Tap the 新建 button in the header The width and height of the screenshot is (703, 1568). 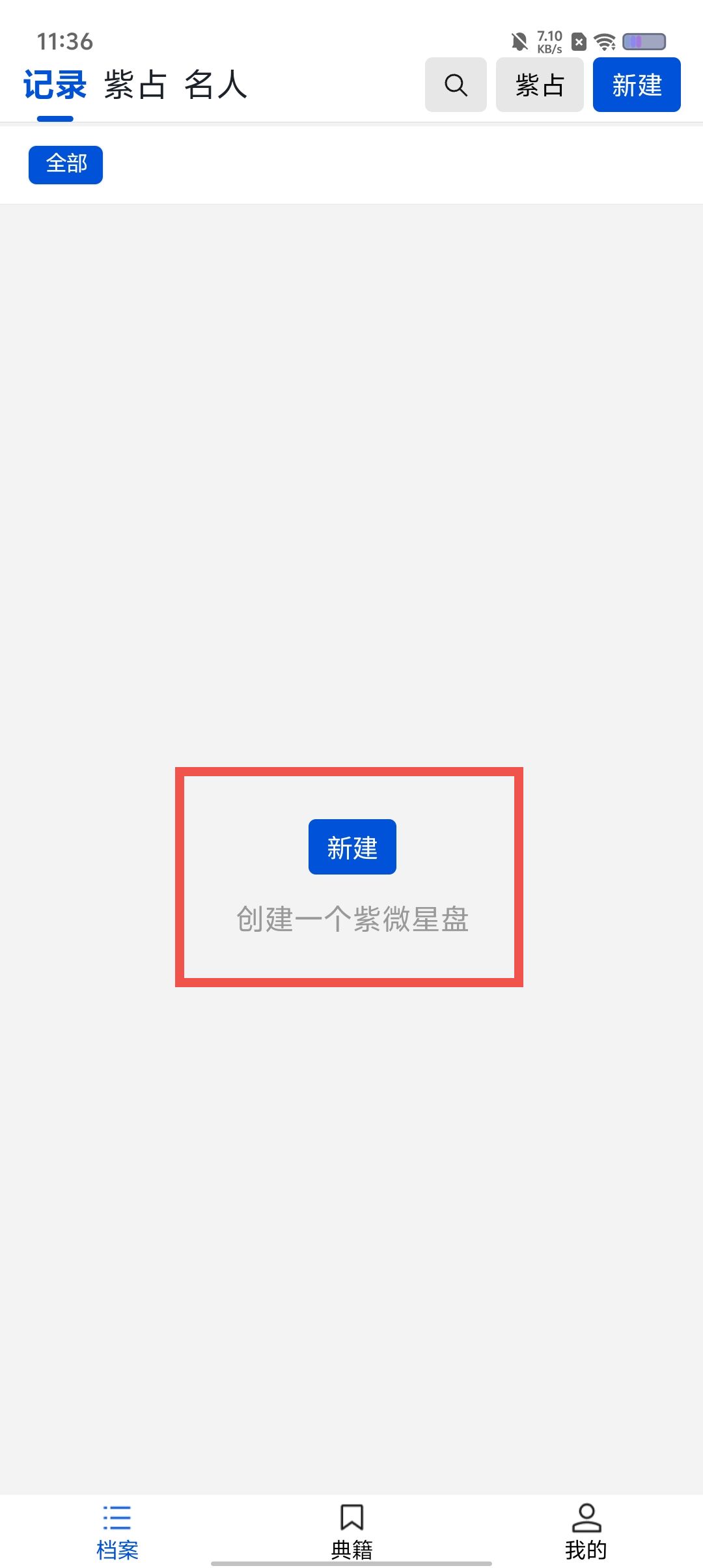pyautogui.click(x=637, y=85)
